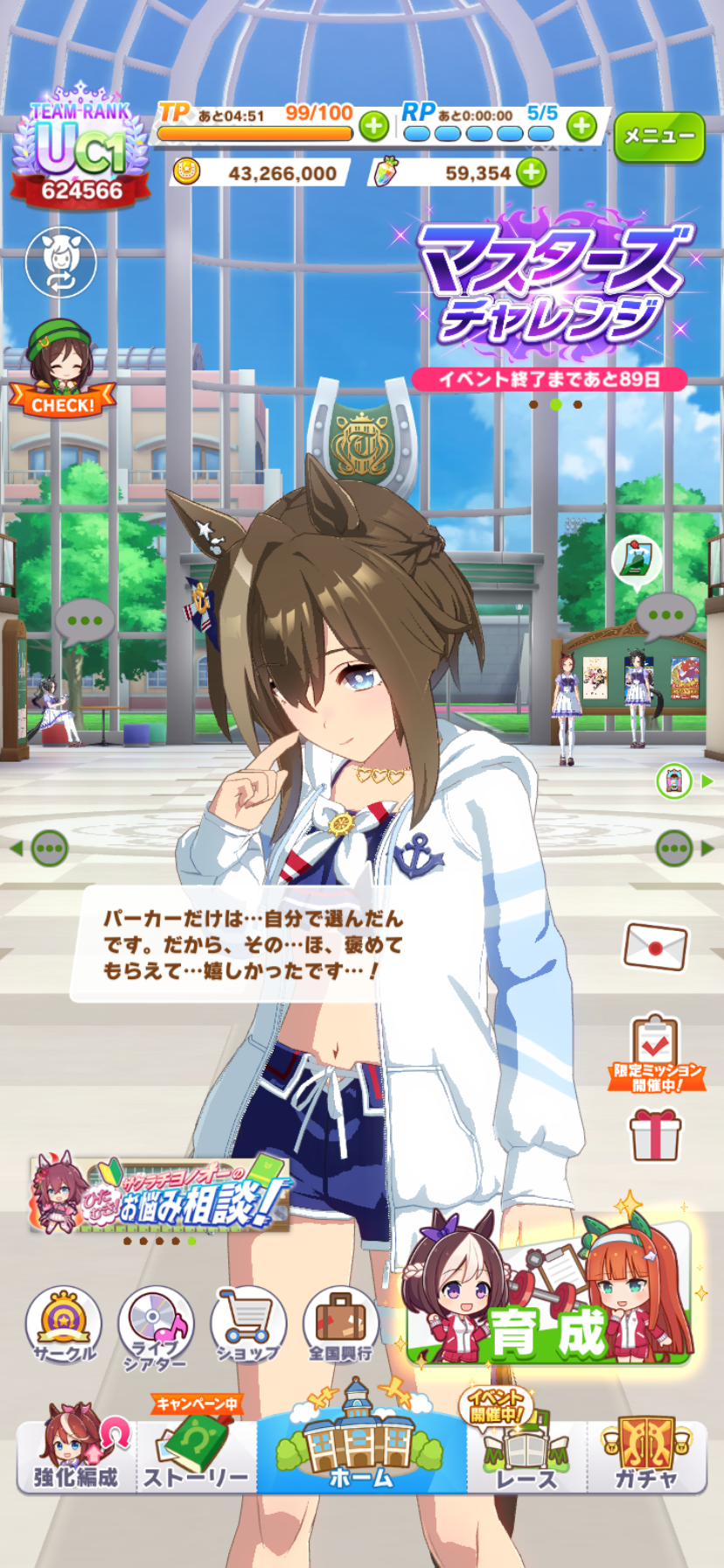Add carrots with the plus icon

531,172
